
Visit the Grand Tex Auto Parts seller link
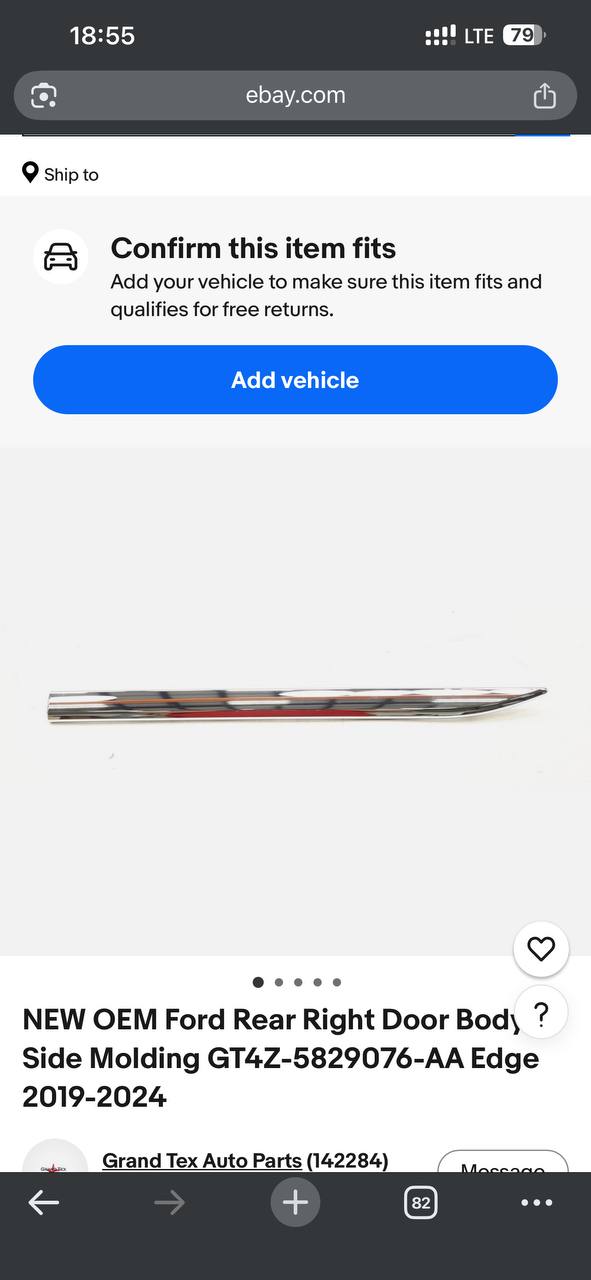(202, 1161)
